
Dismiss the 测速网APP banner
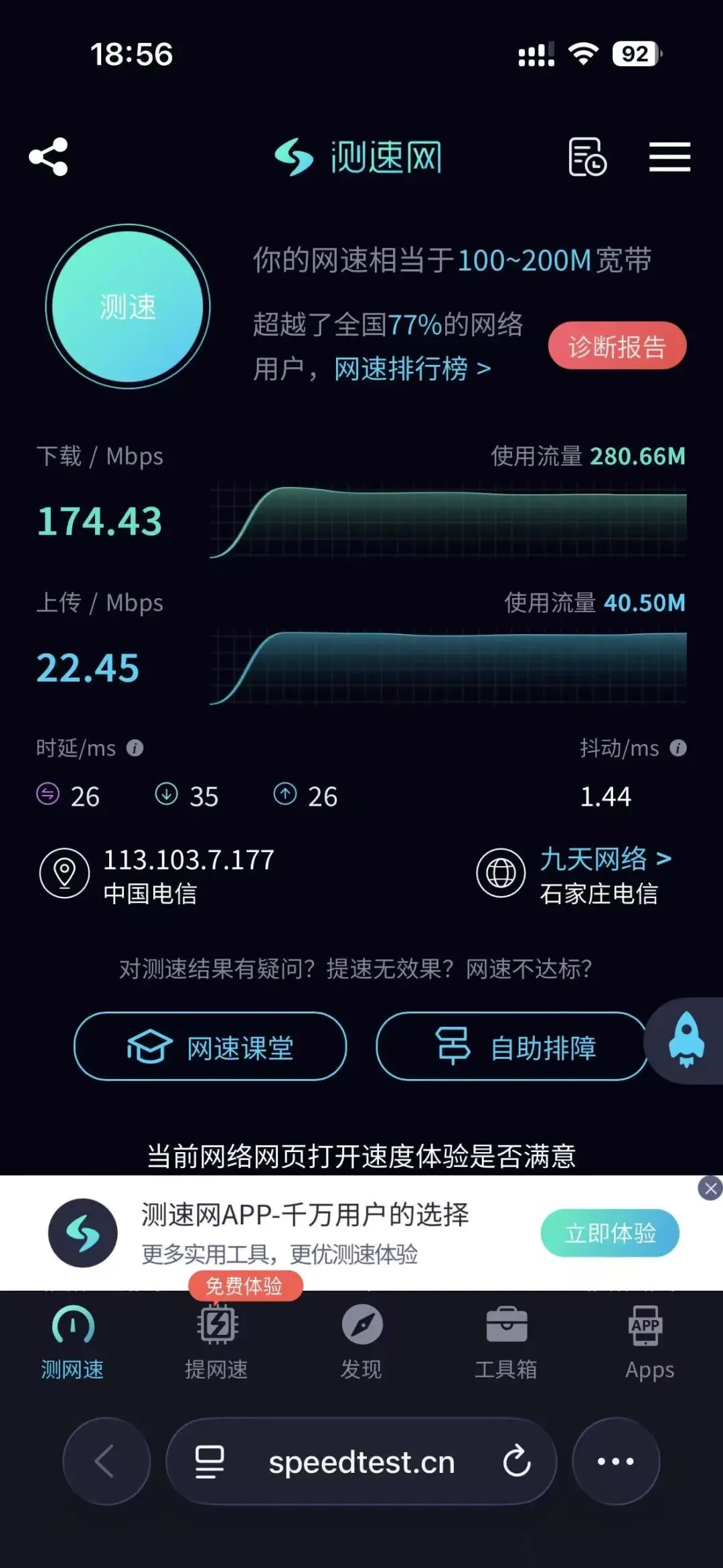(x=710, y=1188)
